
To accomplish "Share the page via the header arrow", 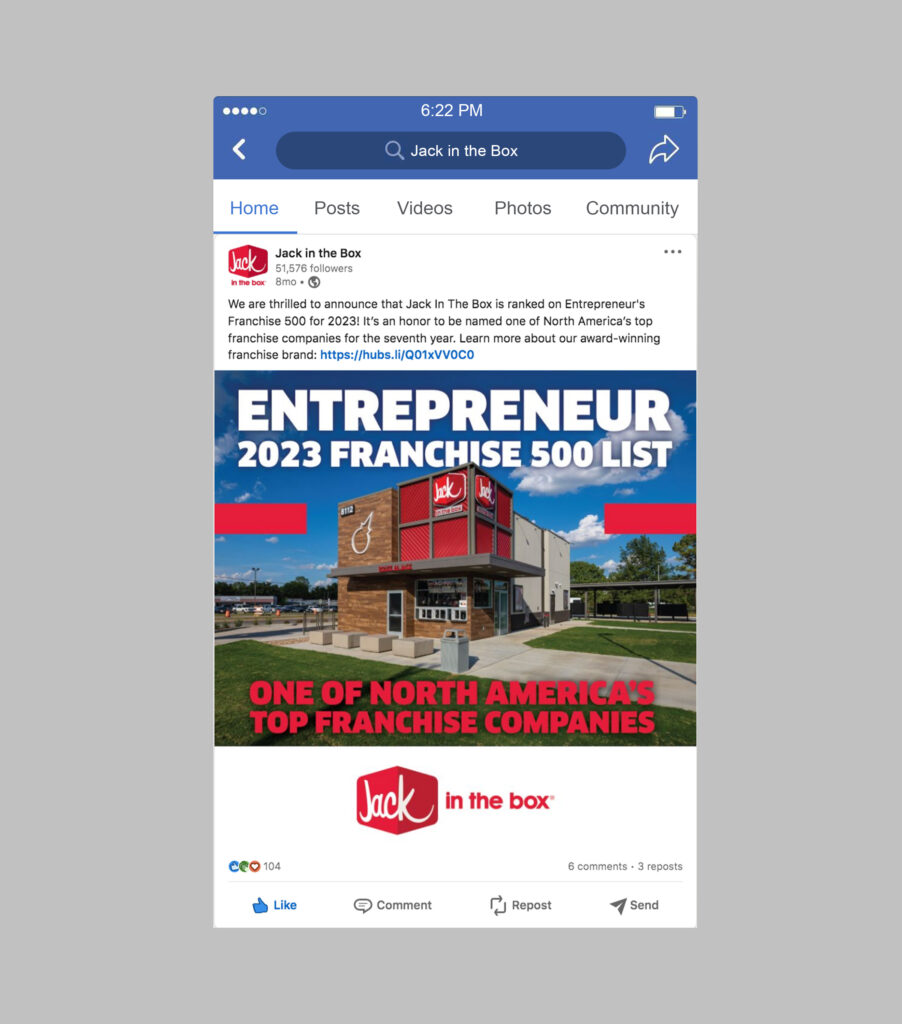I will [x=663, y=150].
